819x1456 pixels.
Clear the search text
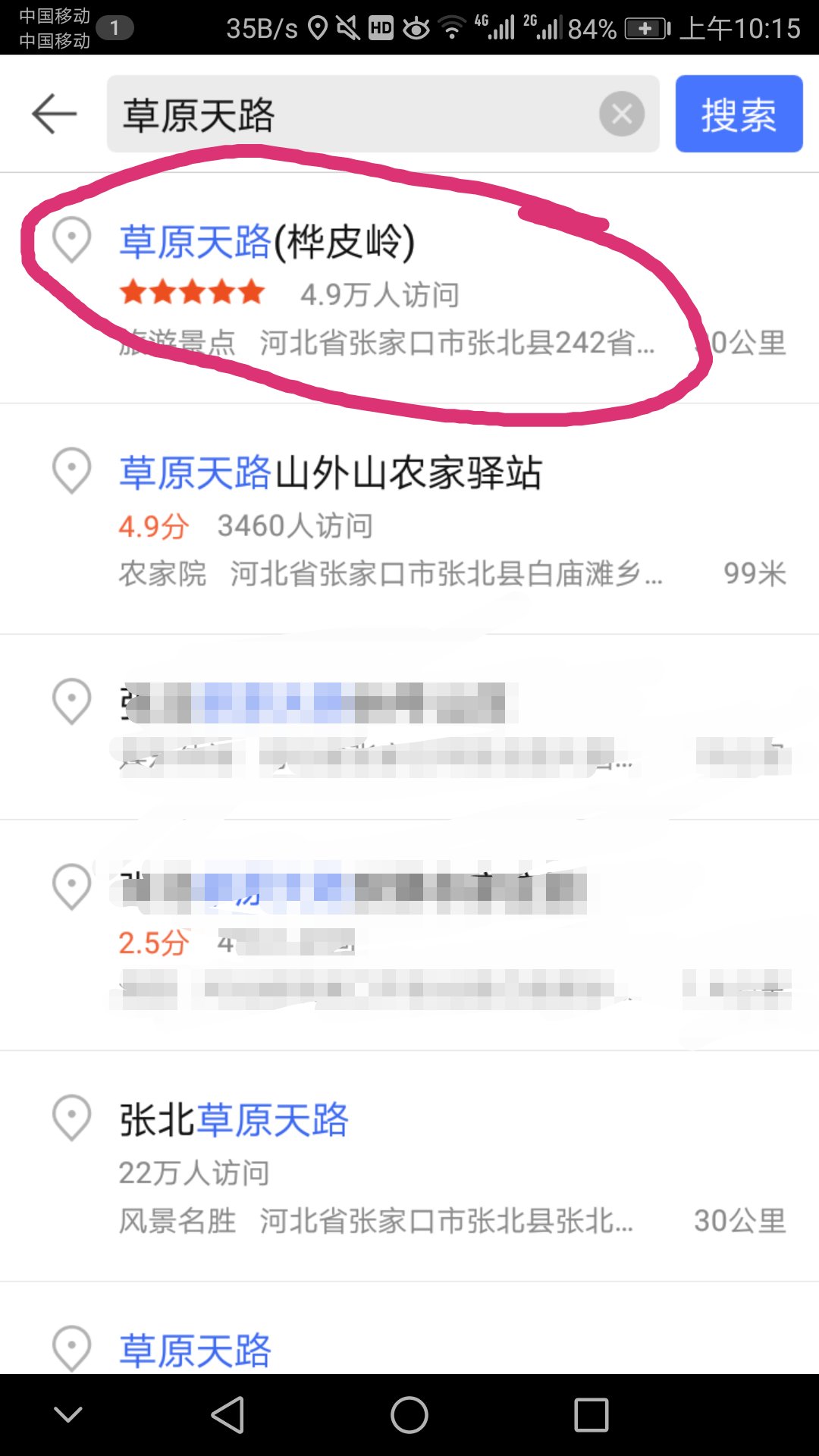(x=622, y=115)
